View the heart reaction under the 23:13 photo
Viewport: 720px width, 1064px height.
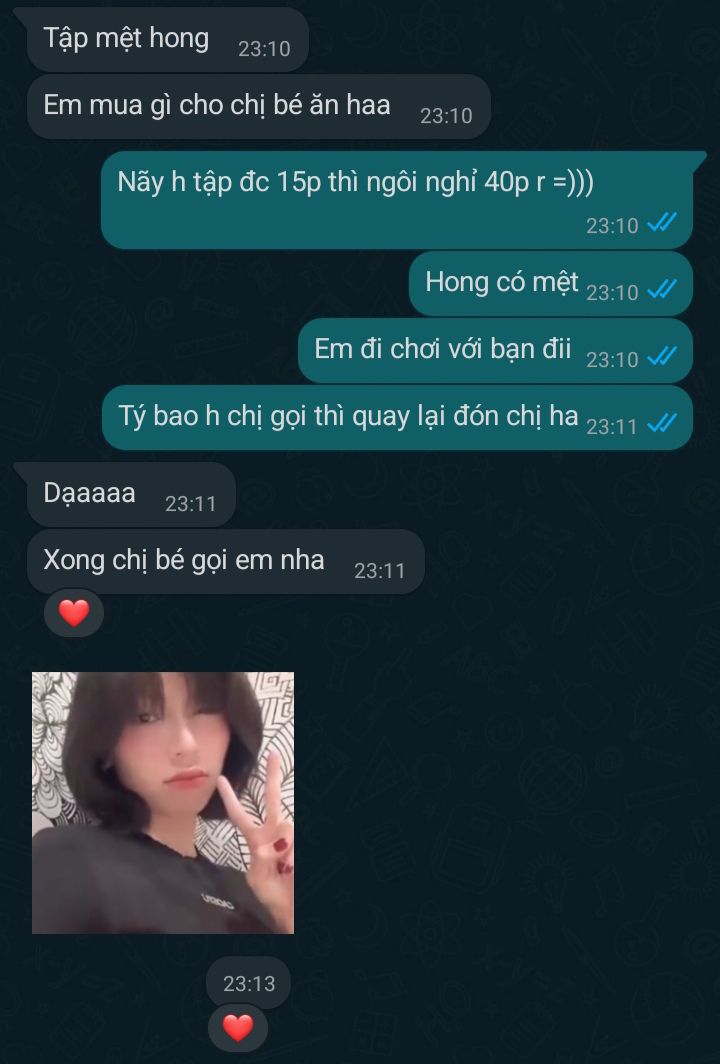[237, 1027]
